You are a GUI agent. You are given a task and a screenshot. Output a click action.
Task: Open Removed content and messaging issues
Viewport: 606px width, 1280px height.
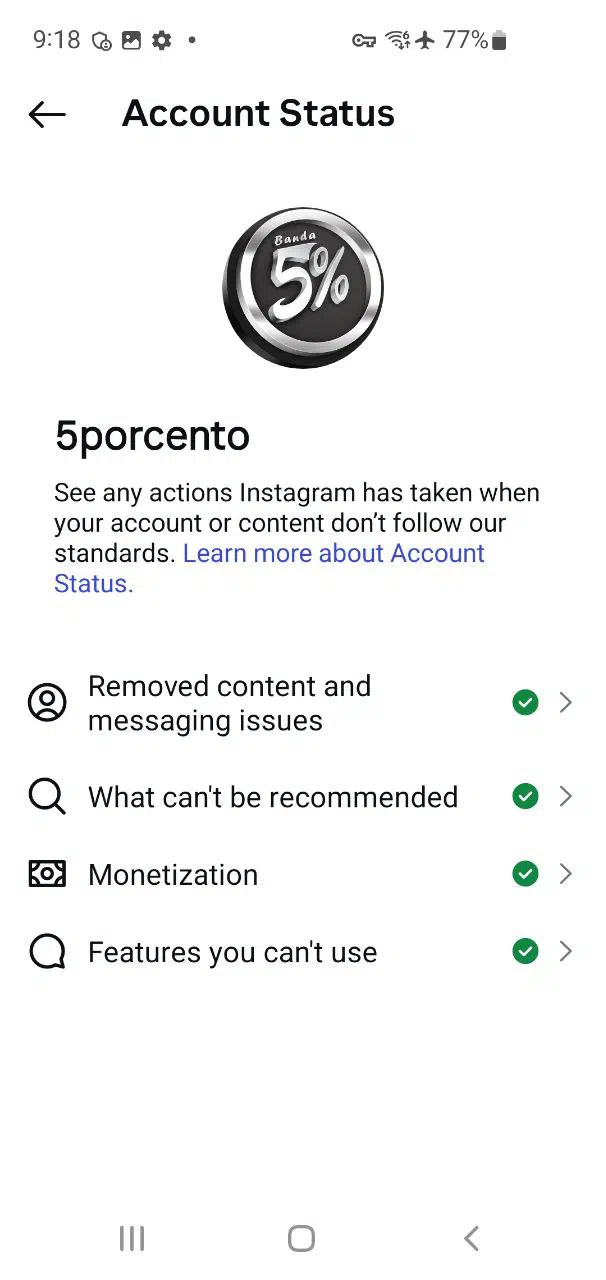click(303, 703)
